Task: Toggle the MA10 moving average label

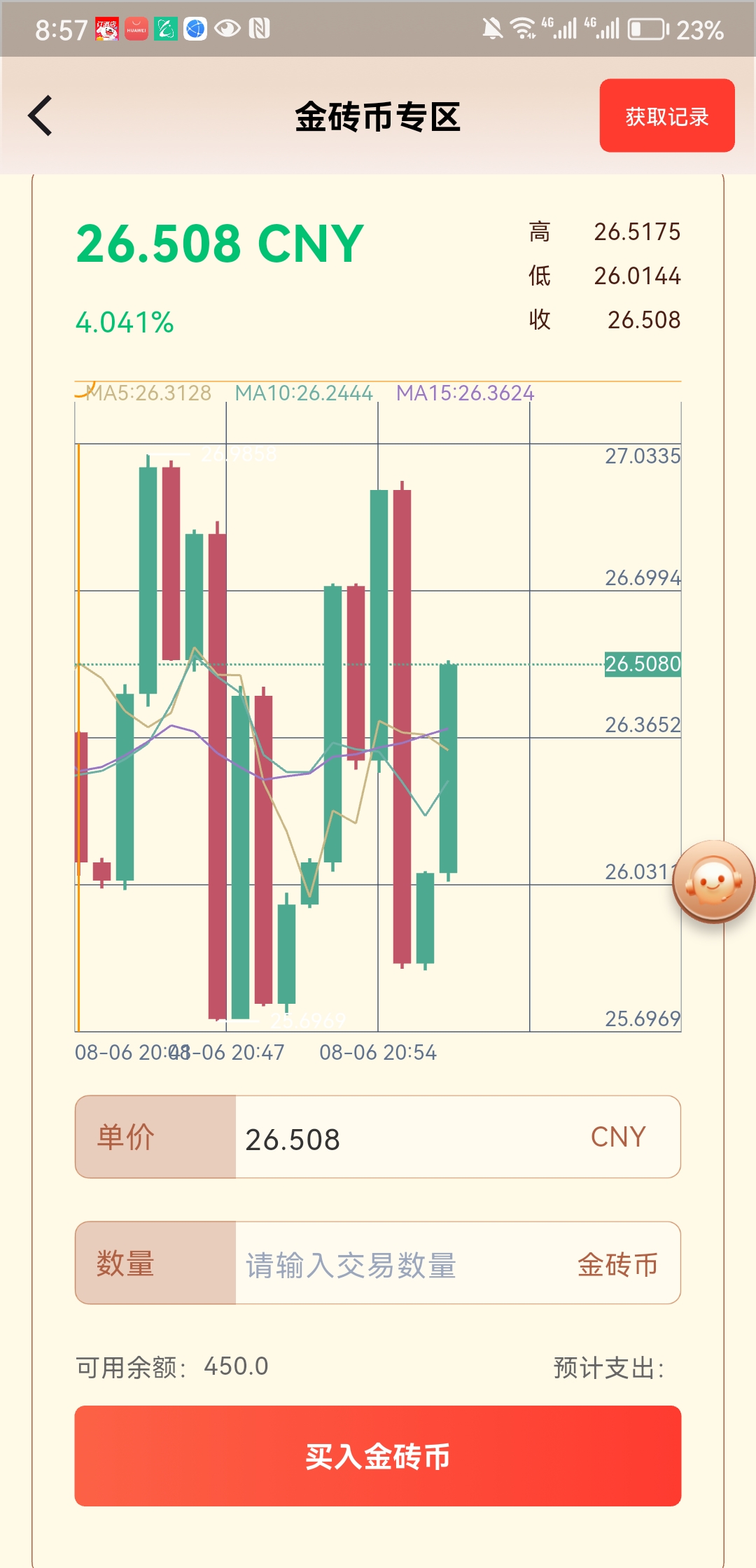Action: pos(306,393)
